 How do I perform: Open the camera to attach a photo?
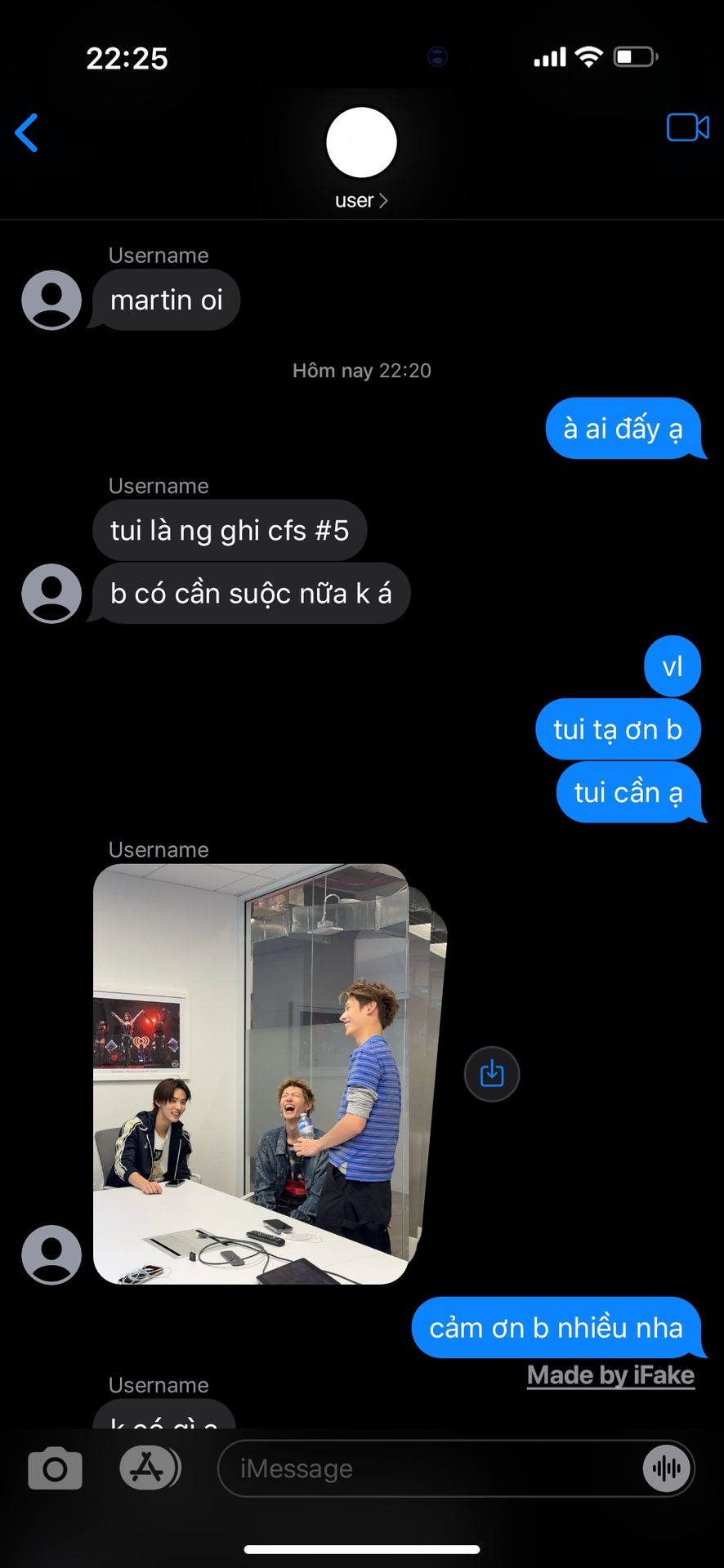55,1469
